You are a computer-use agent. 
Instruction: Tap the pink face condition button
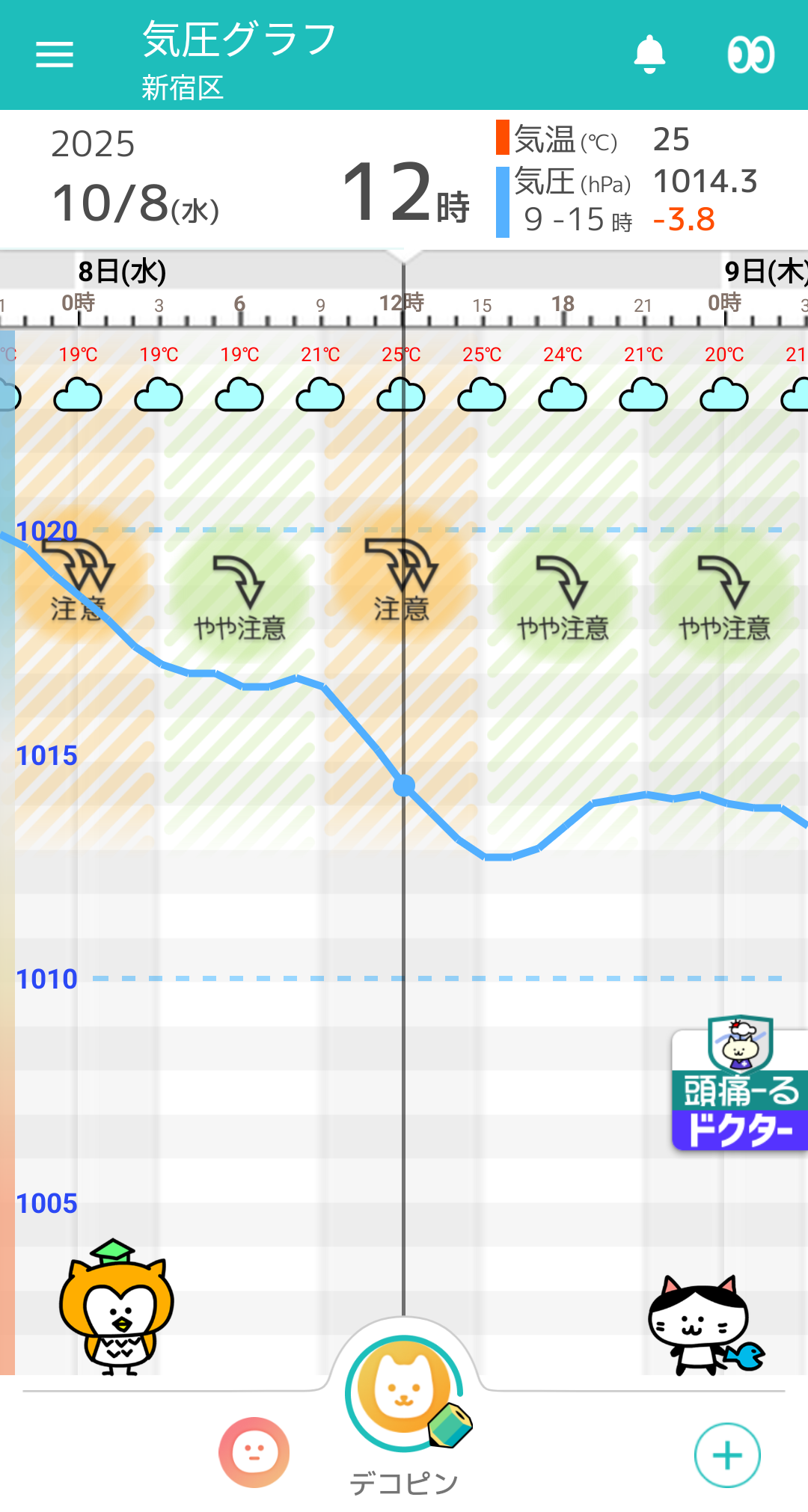click(254, 1453)
